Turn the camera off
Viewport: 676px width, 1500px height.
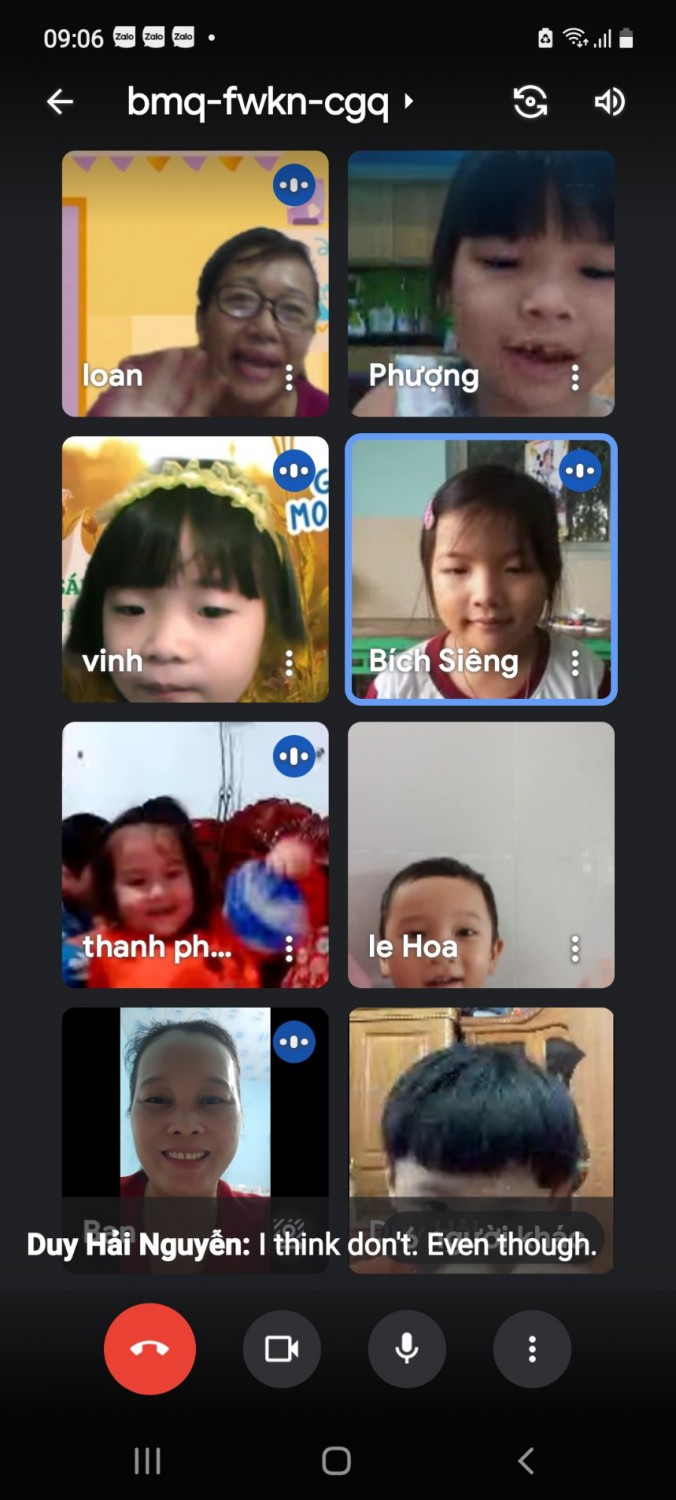coord(282,1349)
